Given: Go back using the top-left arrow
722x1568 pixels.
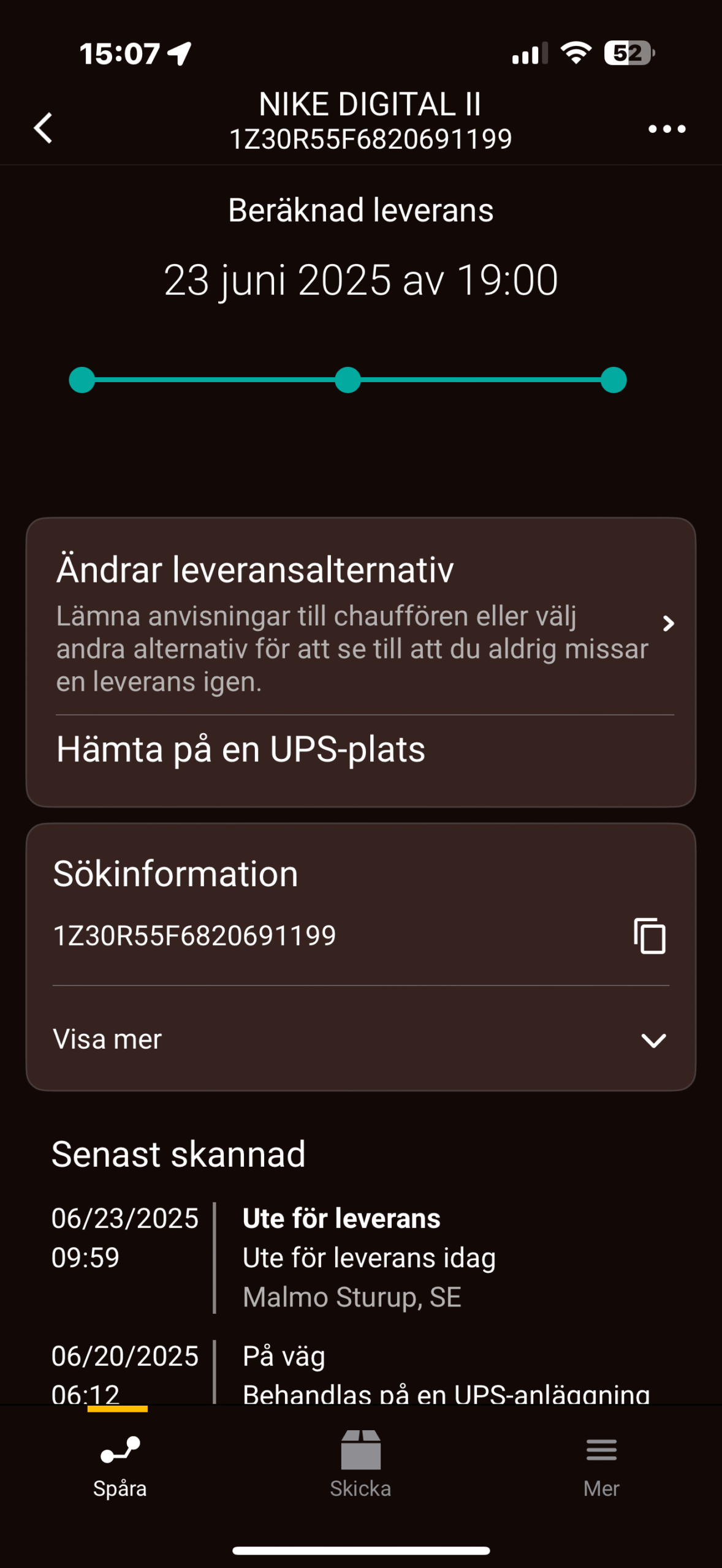Looking at the screenshot, I should coord(43,128).
